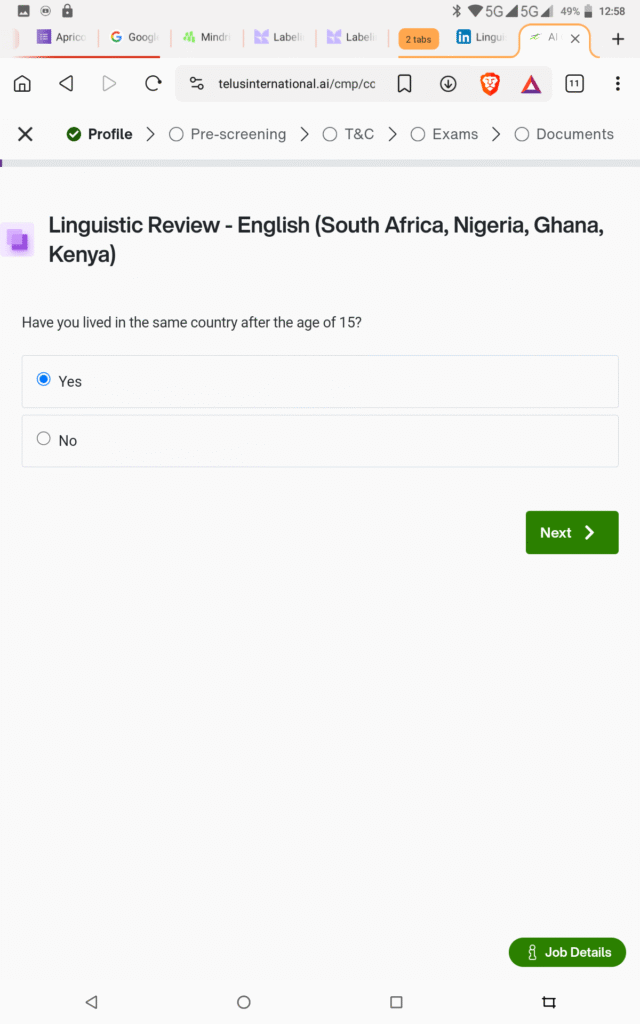Screen dimensions: 640x1024
Task: Continue with the green Next button
Action: pos(571,533)
